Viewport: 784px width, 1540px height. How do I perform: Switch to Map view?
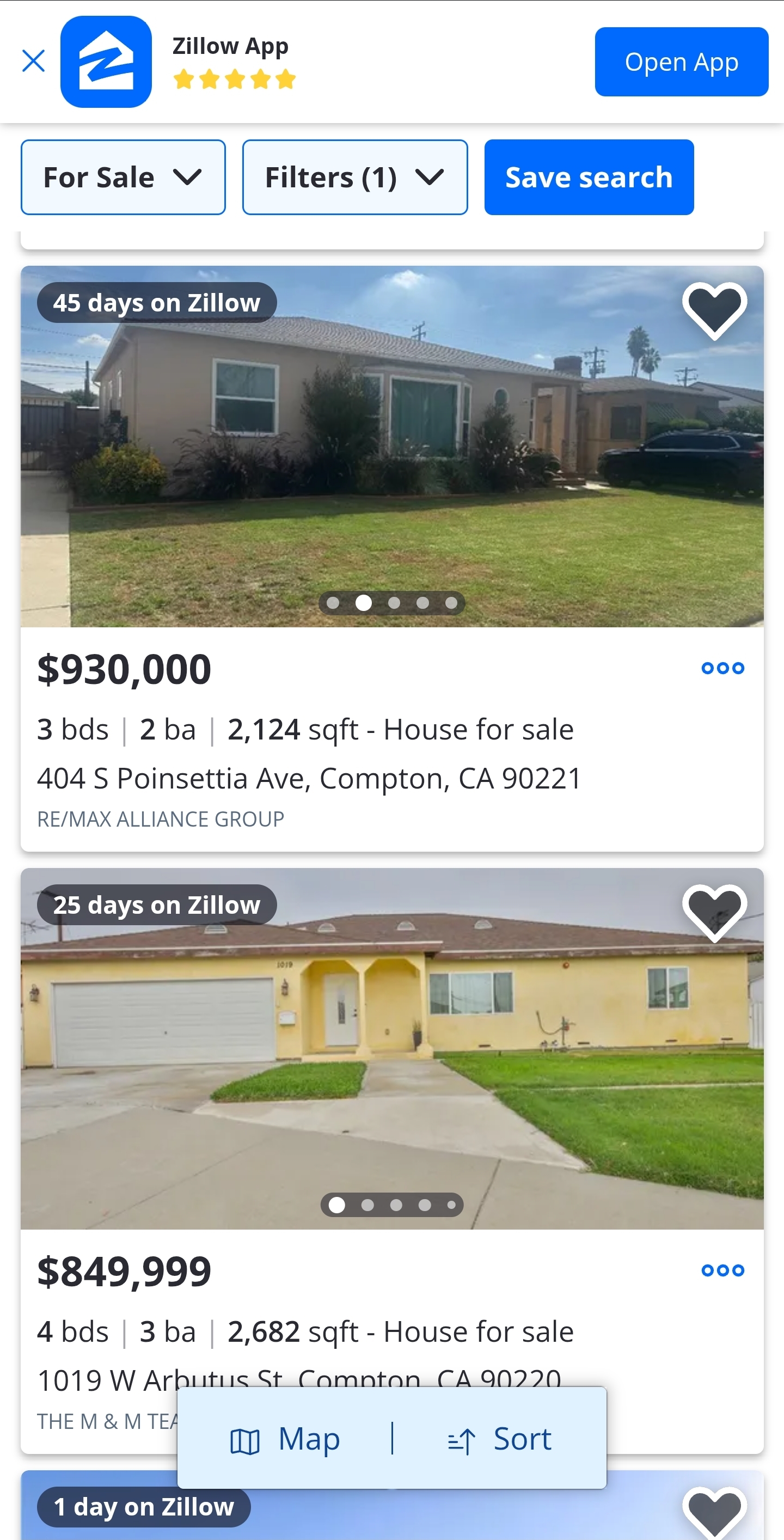(285, 1439)
